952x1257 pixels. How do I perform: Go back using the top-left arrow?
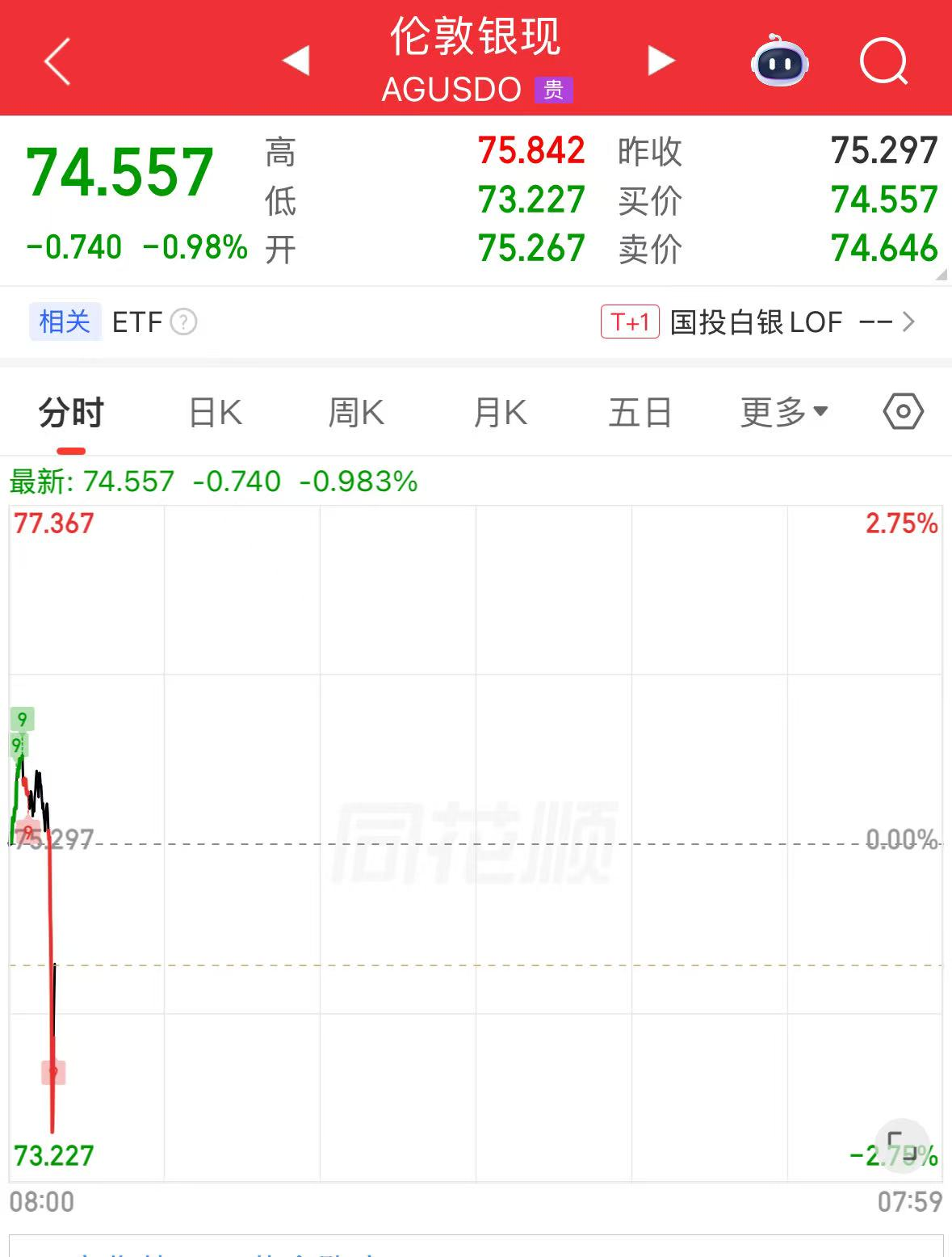[57, 61]
